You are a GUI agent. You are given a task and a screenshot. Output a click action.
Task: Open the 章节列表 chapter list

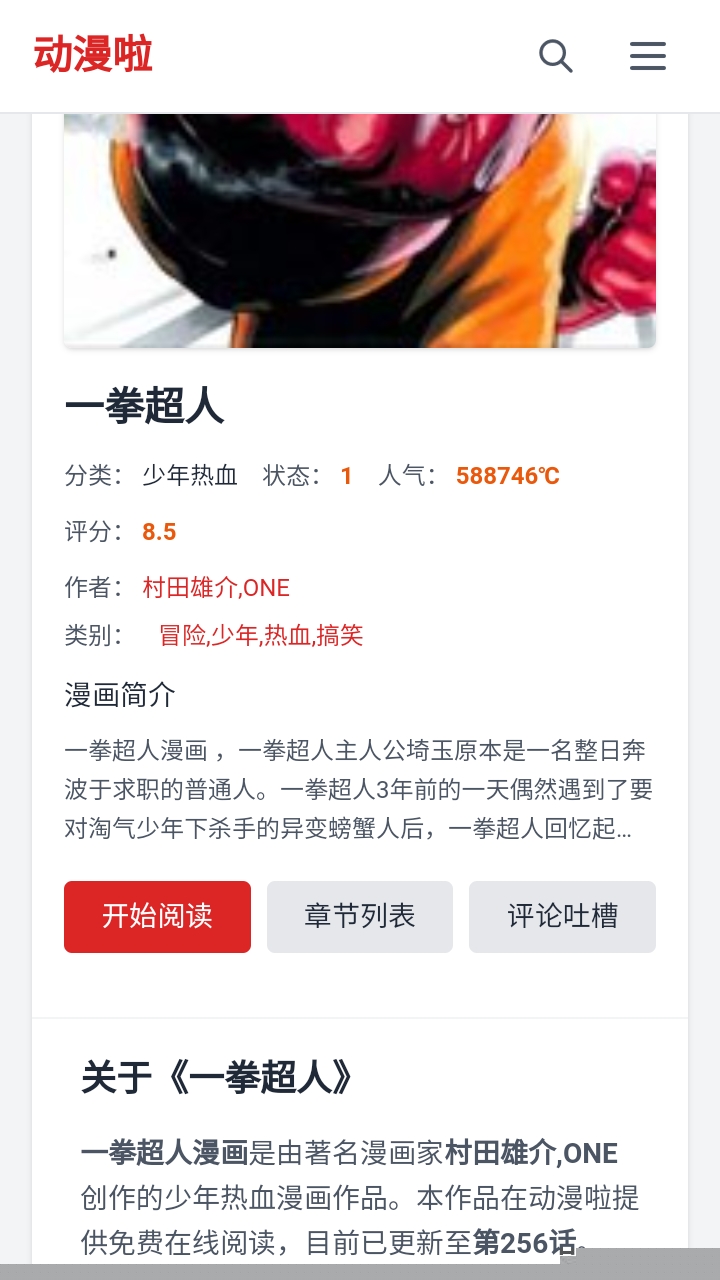click(x=360, y=916)
